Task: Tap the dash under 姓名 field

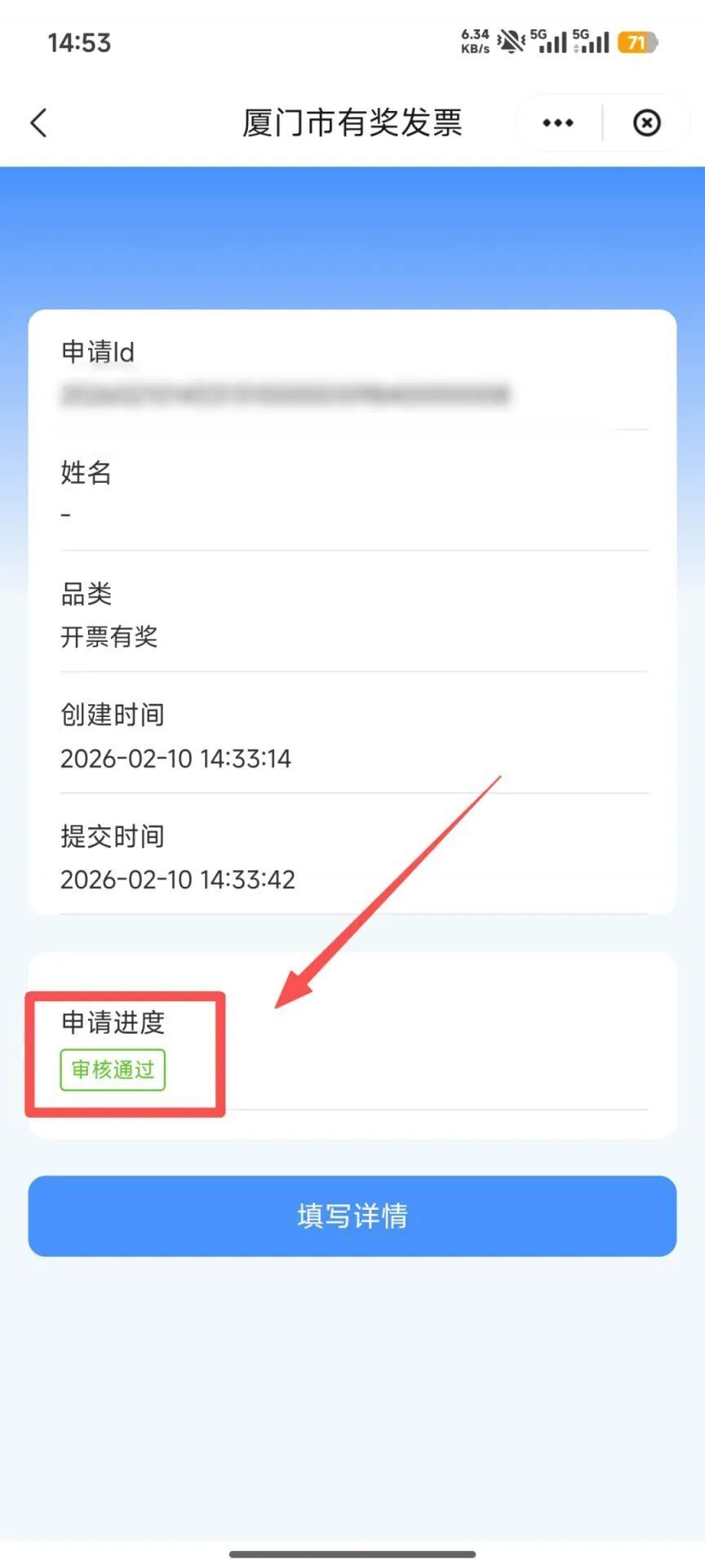Action: tap(67, 513)
